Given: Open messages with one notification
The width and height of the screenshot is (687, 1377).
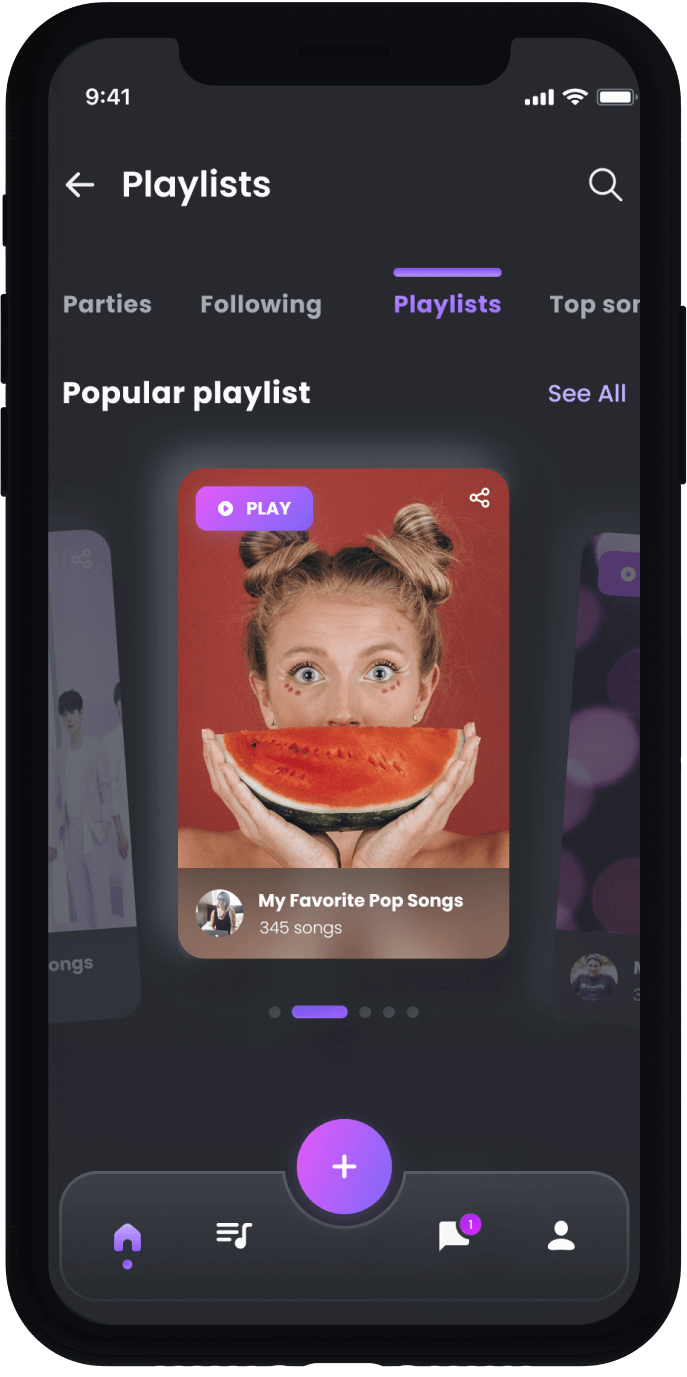Looking at the screenshot, I should 454,1237.
